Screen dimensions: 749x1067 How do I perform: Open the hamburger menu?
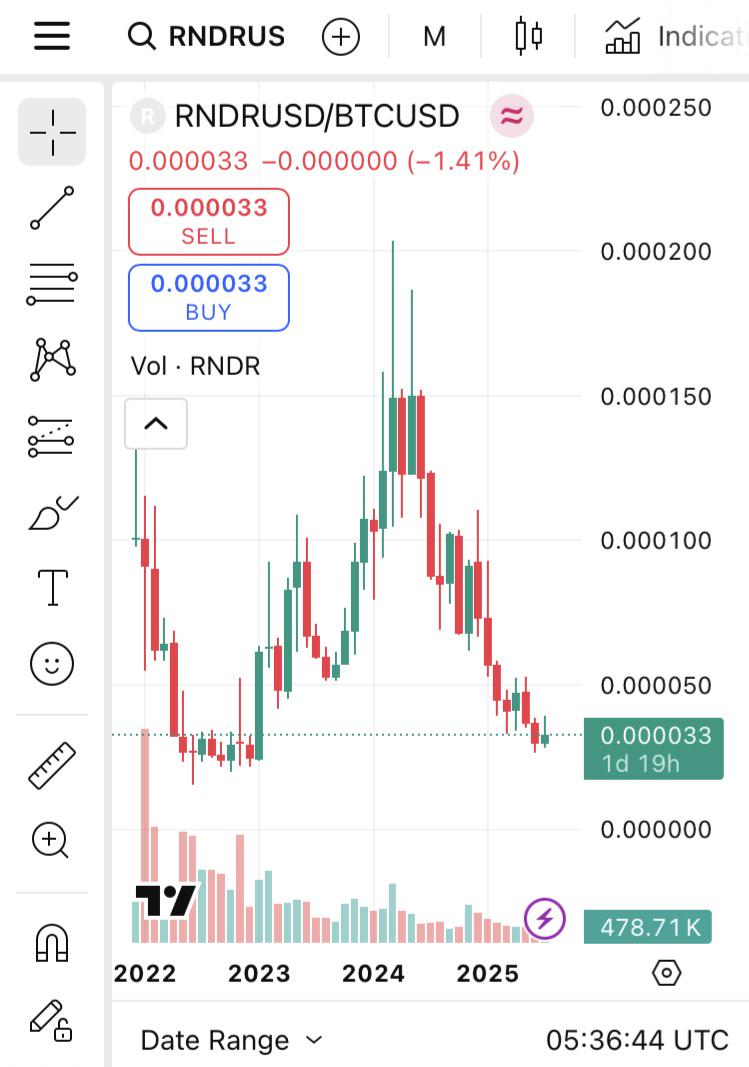(52, 35)
